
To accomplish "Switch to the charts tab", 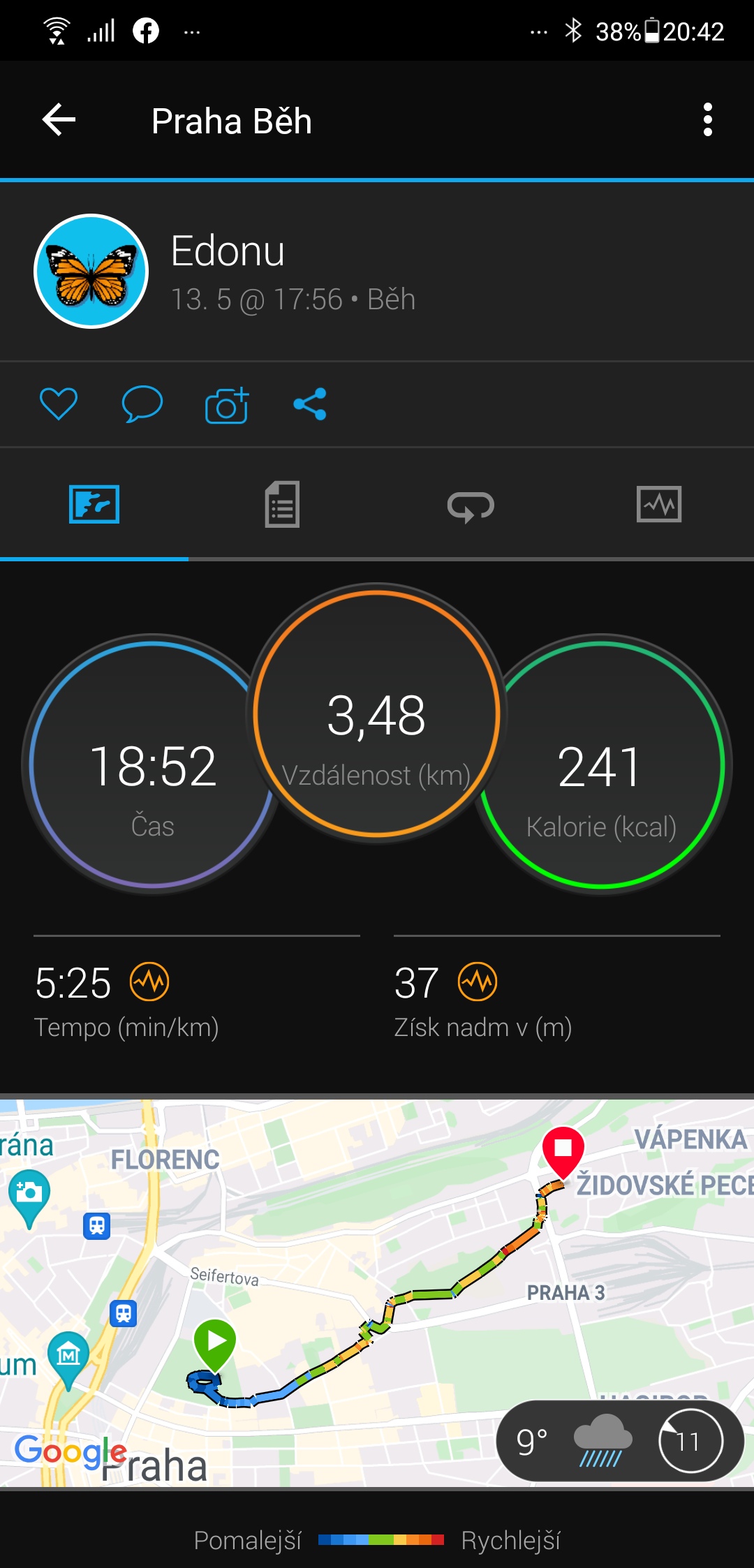I will (x=659, y=504).
